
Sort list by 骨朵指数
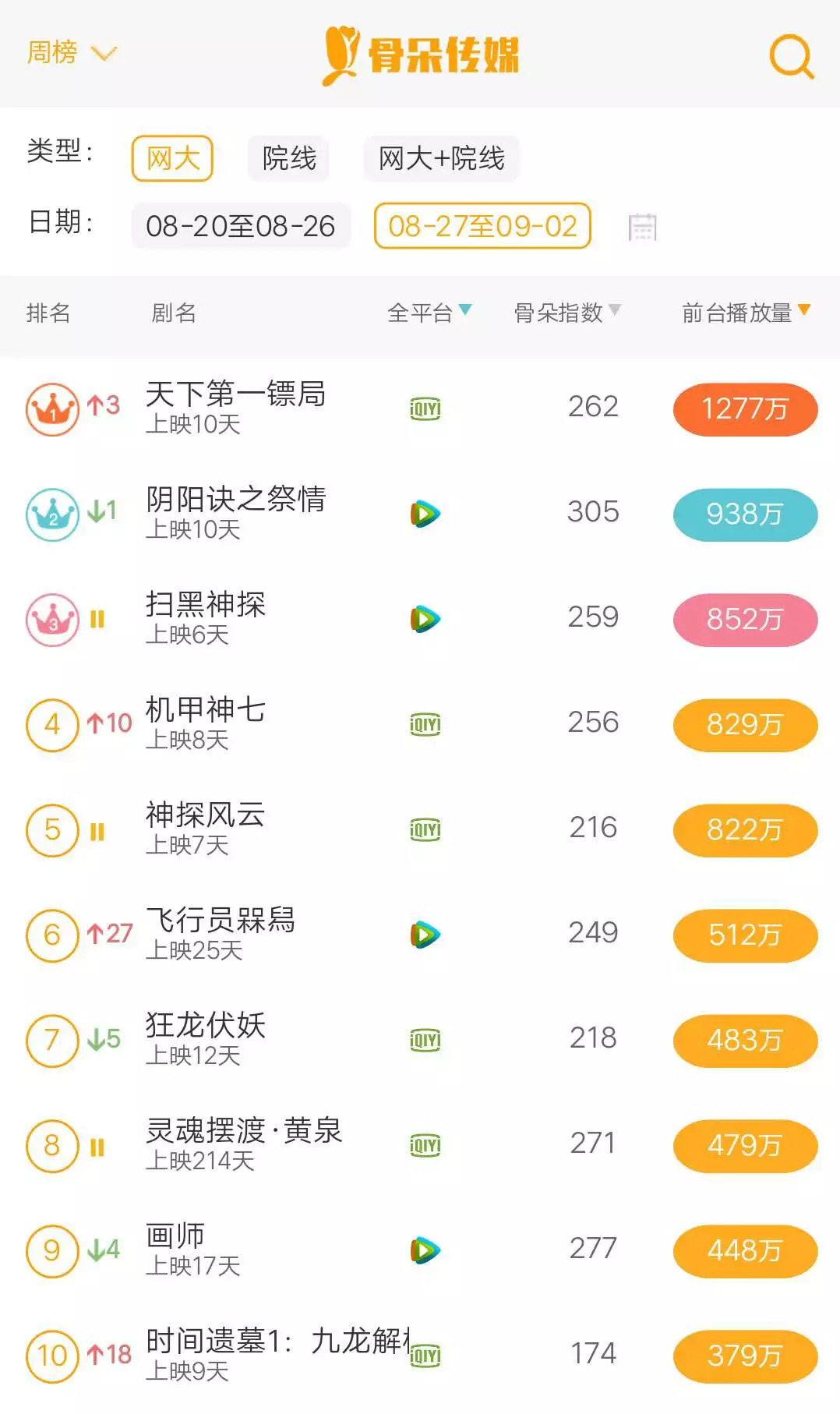tap(566, 313)
